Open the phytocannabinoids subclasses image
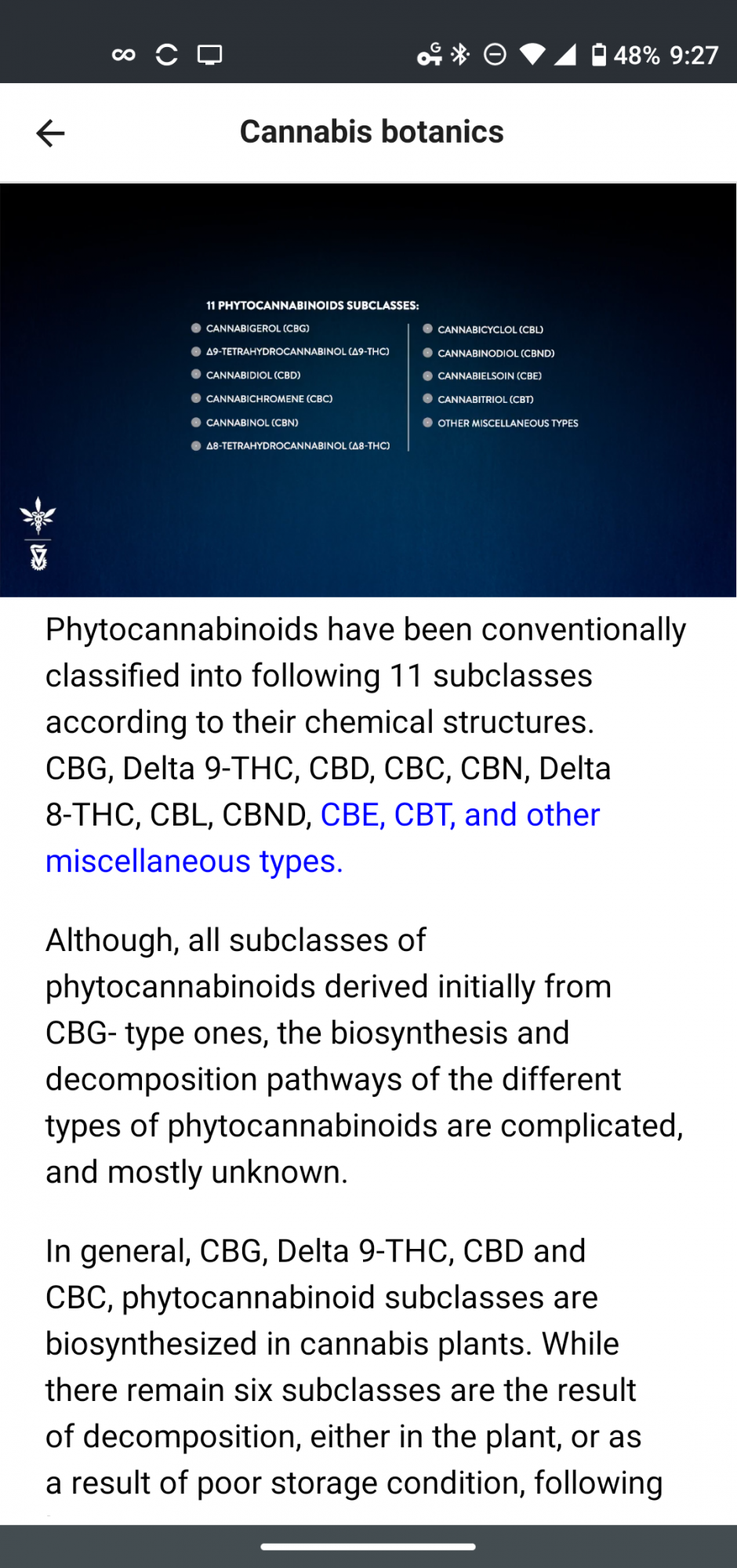Viewport: 737px width, 1568px height. pyautogui.click(x=368, y=390)
